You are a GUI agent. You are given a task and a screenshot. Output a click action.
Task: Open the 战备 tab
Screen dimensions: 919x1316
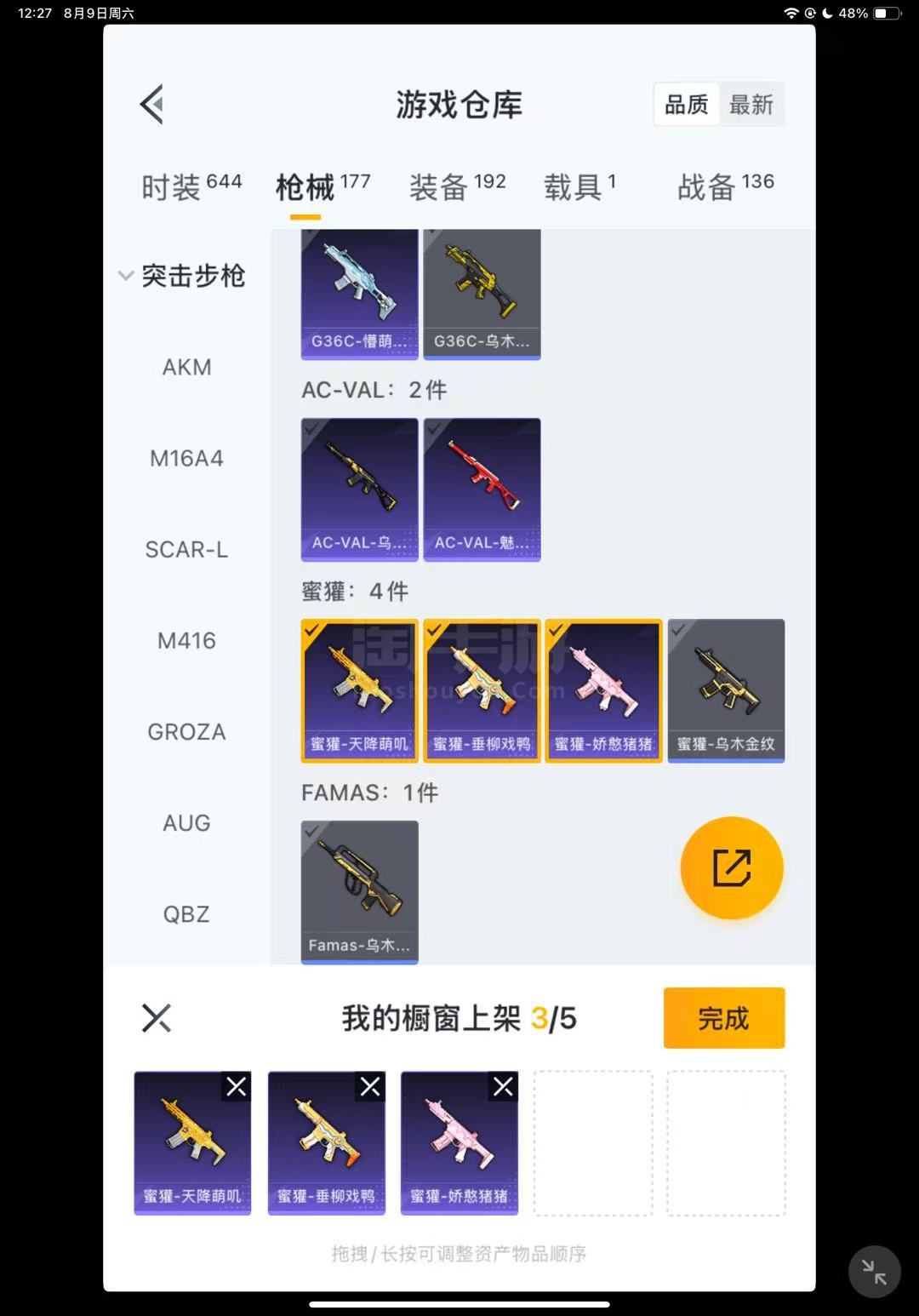[725, 186]
